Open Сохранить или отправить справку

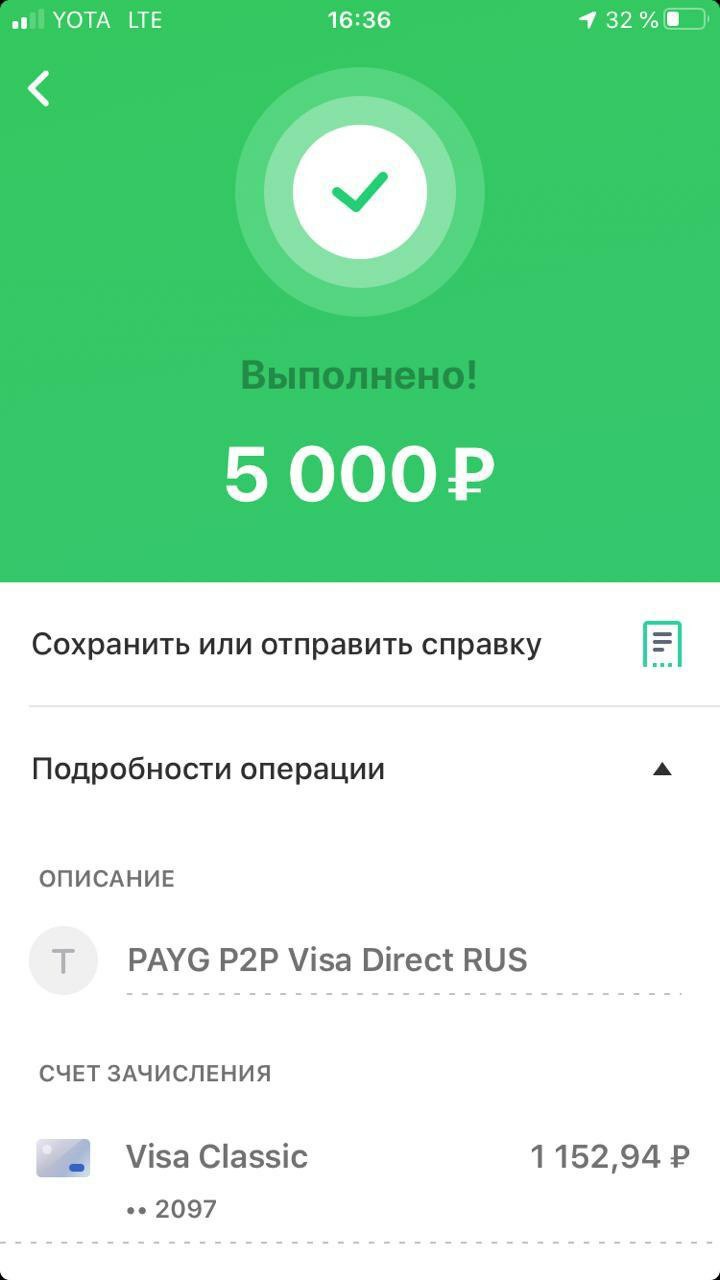(x=360, y=644)
